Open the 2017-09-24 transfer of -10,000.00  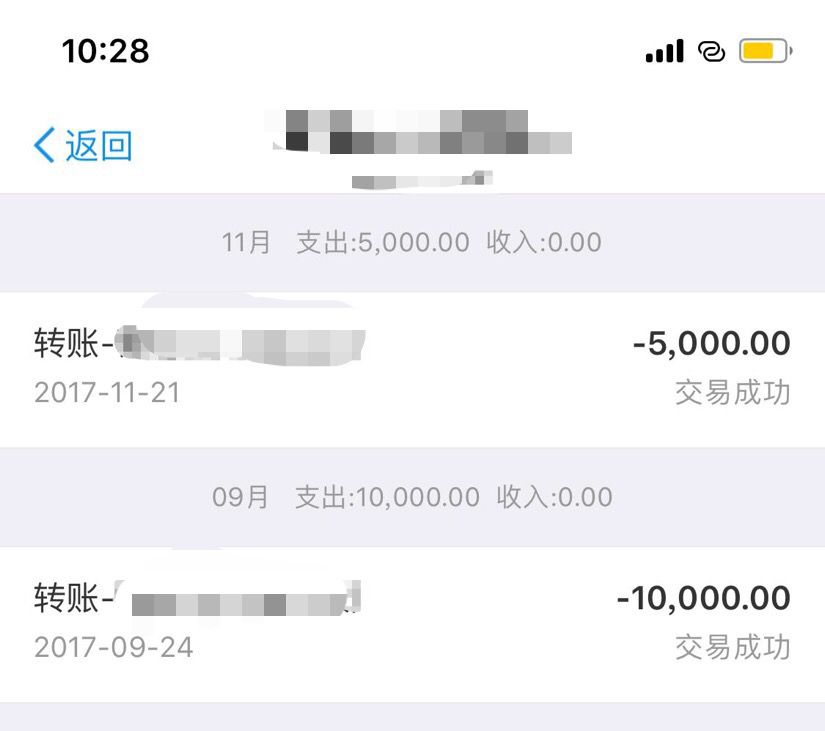[x=412, y=623]
